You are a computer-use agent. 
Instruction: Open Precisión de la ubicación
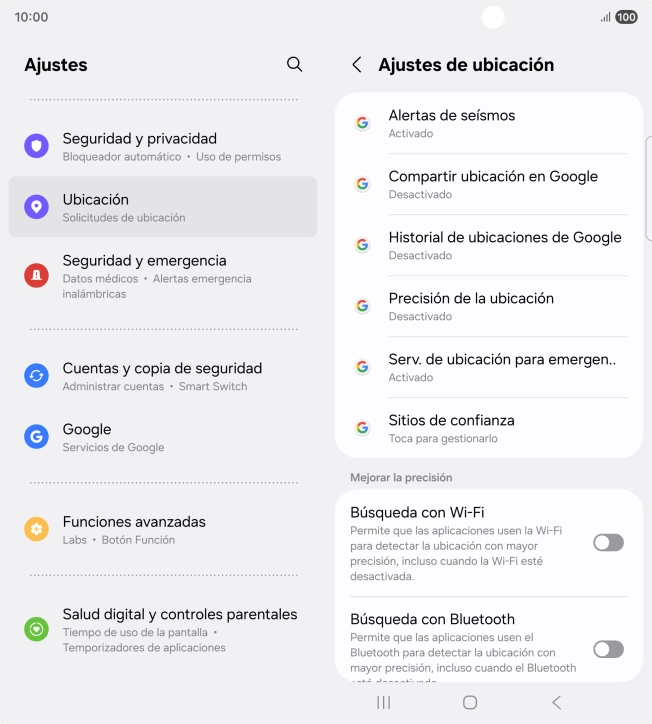(x=488, y=306)
